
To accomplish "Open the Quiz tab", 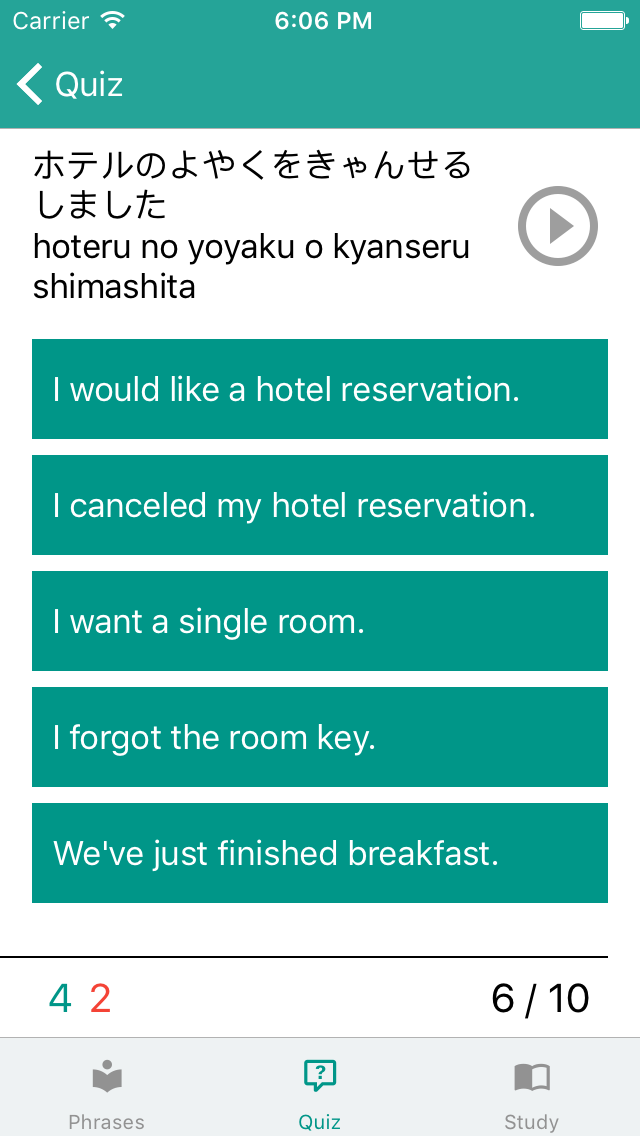I will 319,1094.
